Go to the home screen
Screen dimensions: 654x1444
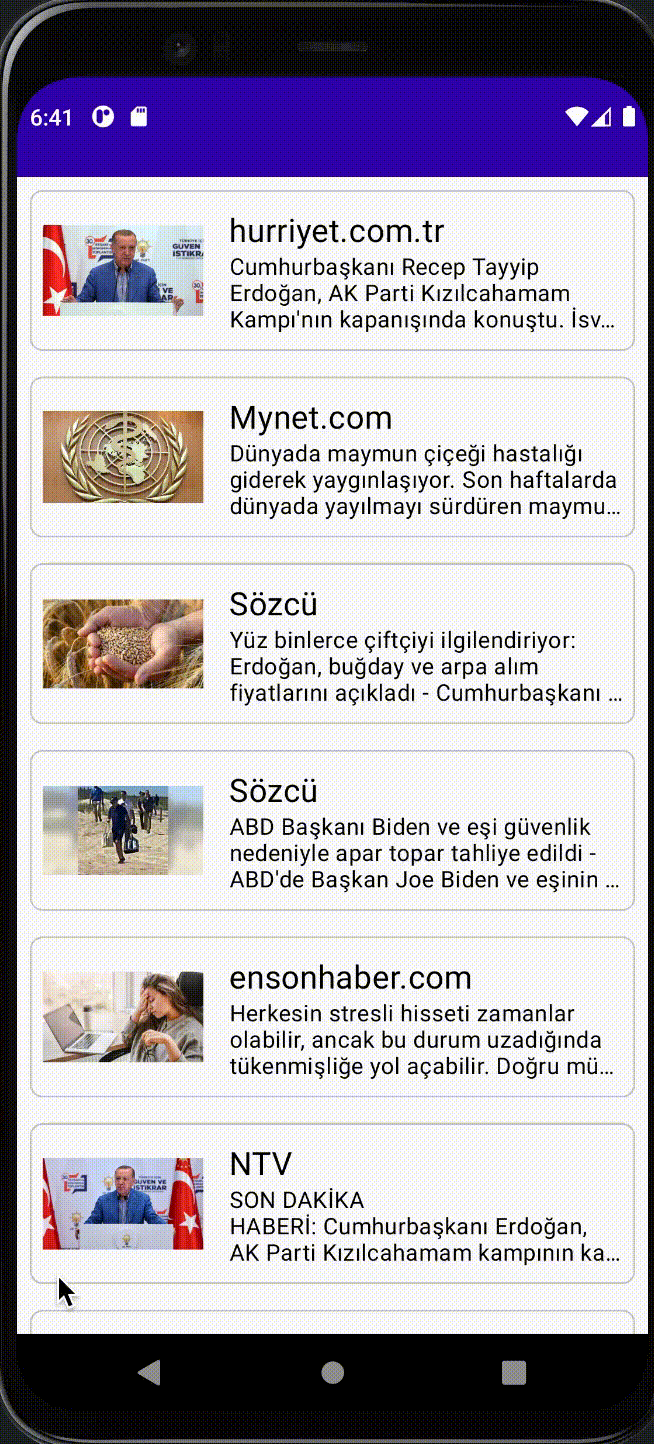click(x=333, y=1372)
